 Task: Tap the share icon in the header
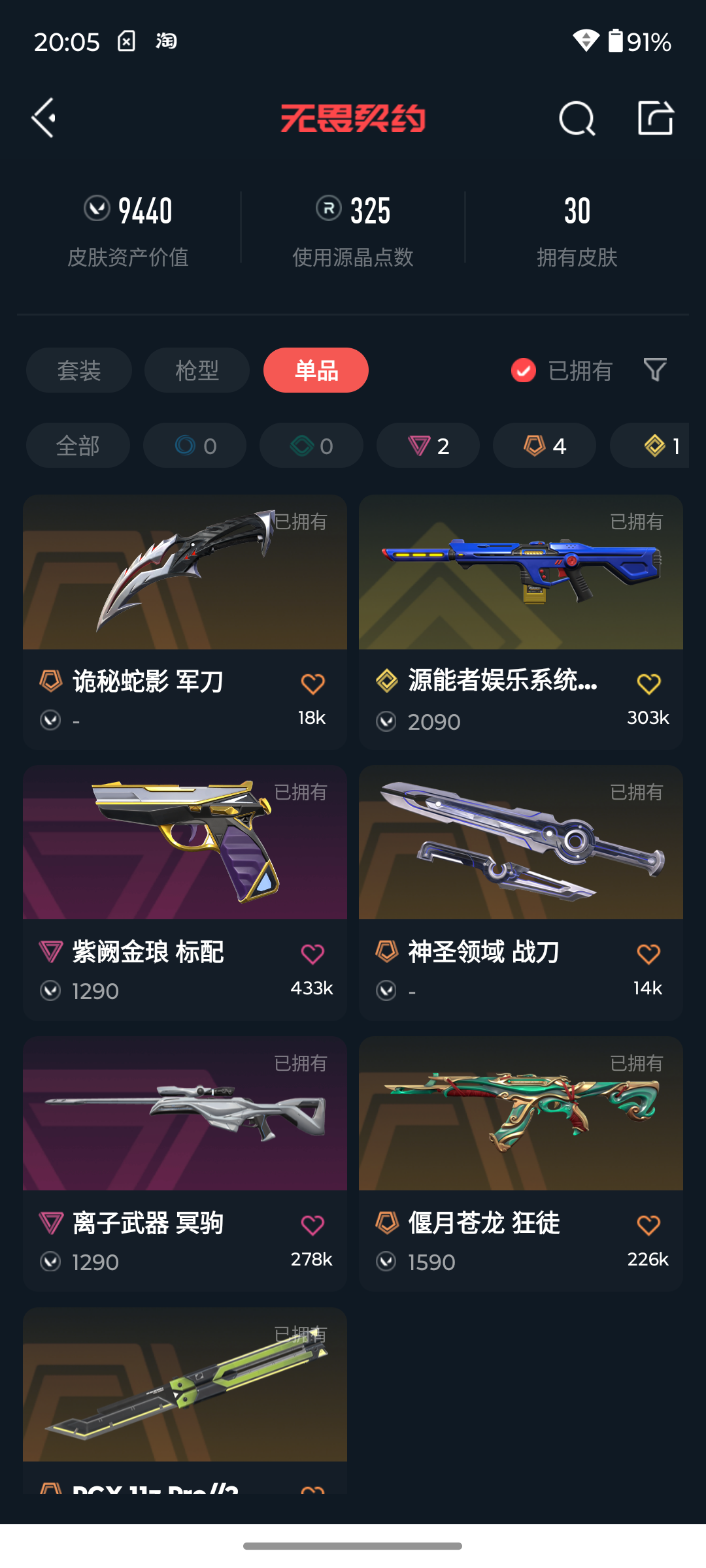point(656,118)
